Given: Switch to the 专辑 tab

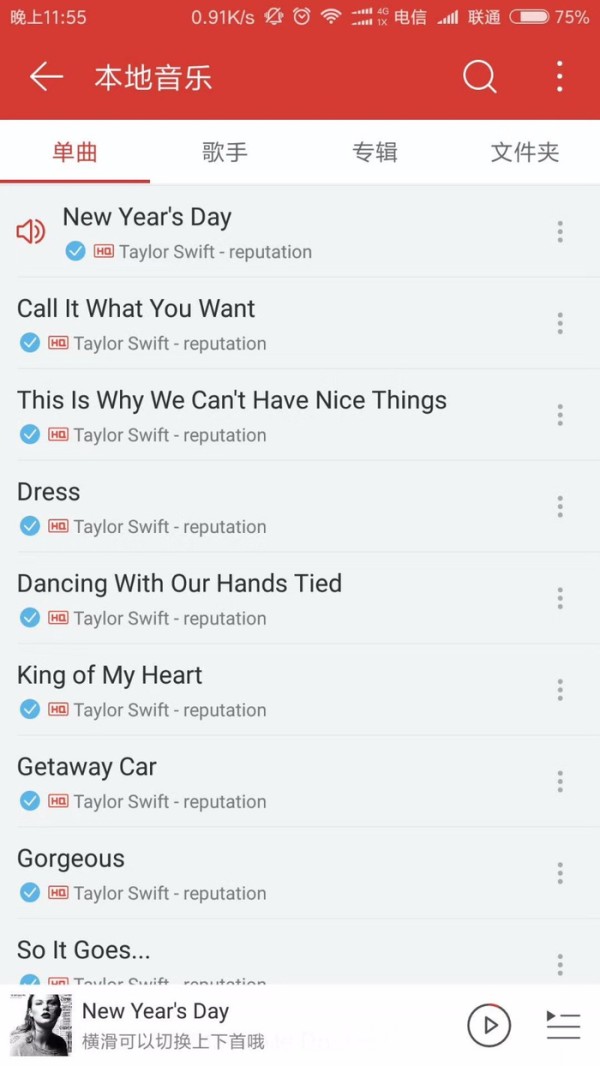Looking at the screenshot, I should (x=375, y=152).
